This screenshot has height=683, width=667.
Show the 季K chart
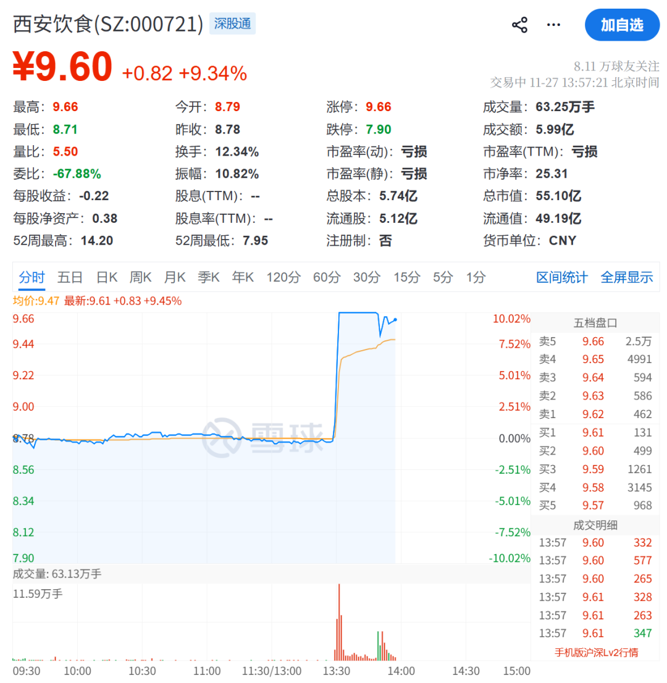[209, 277]
